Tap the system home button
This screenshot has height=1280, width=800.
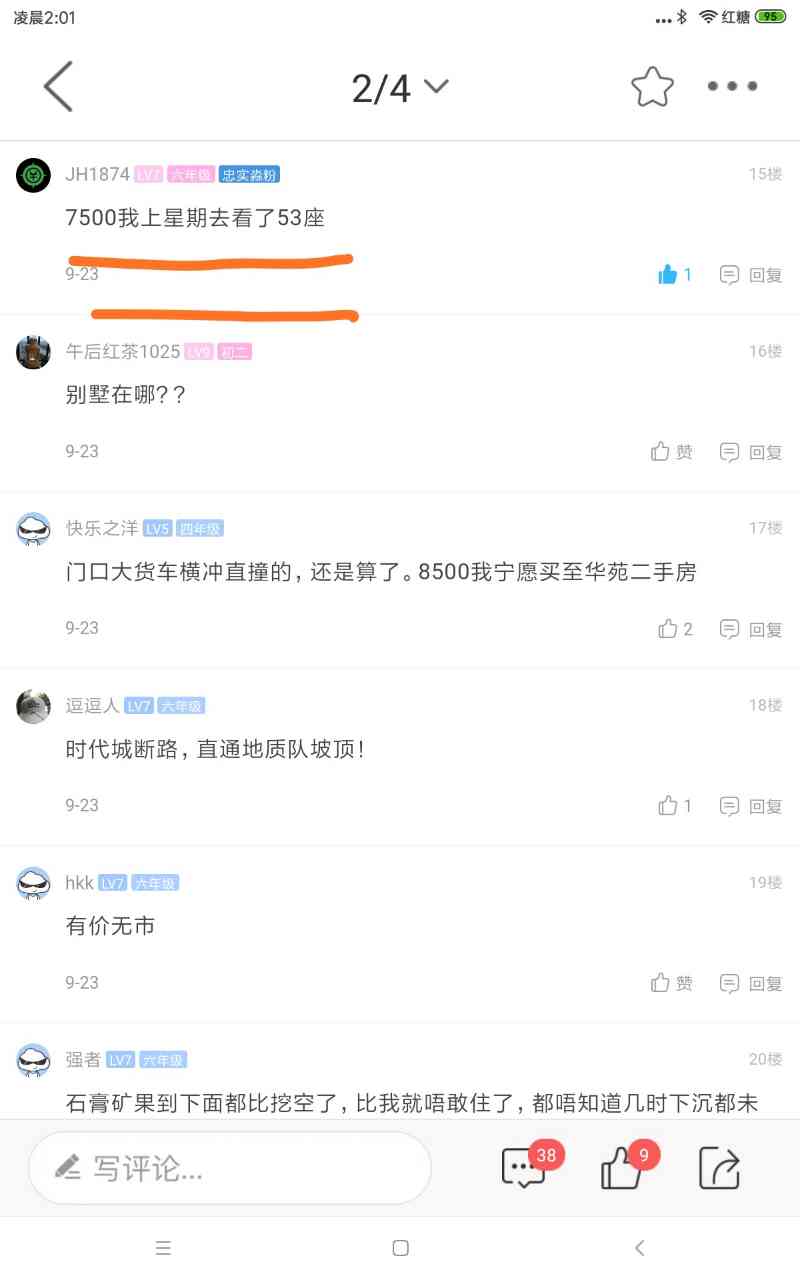400,1248
